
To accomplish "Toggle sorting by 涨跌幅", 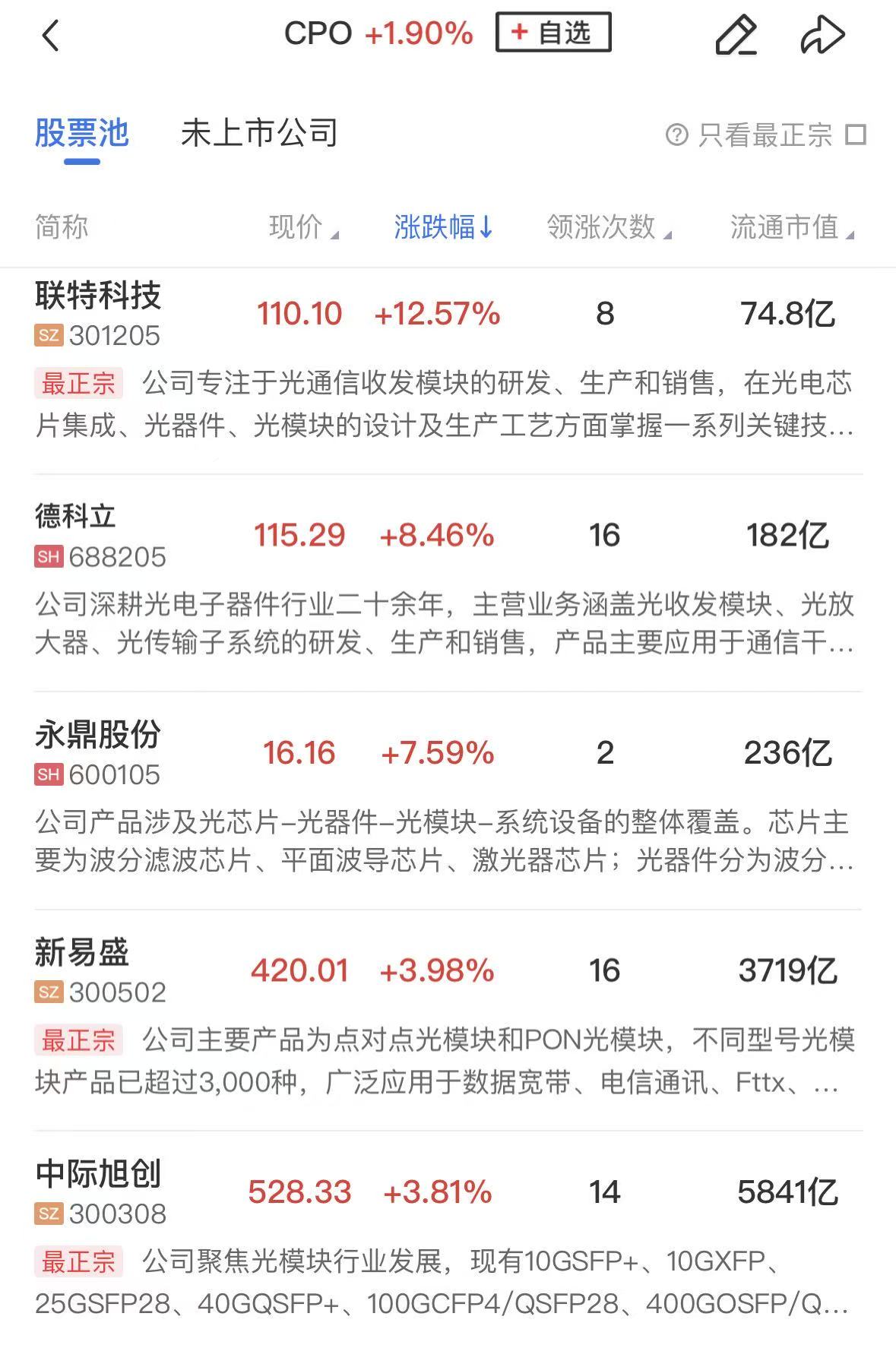I will point(443,226).
